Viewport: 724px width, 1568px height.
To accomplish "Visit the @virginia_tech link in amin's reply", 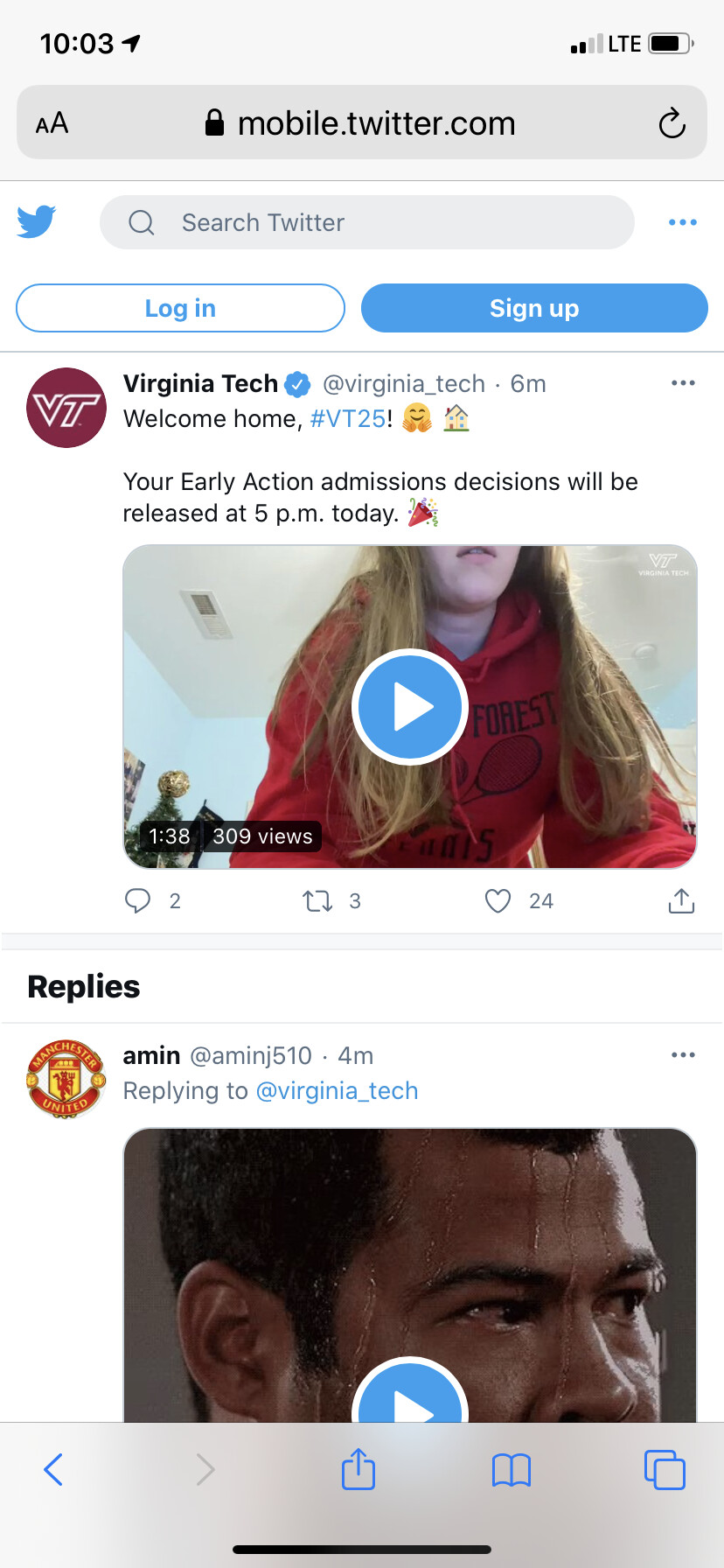I will pos(337,1091).
